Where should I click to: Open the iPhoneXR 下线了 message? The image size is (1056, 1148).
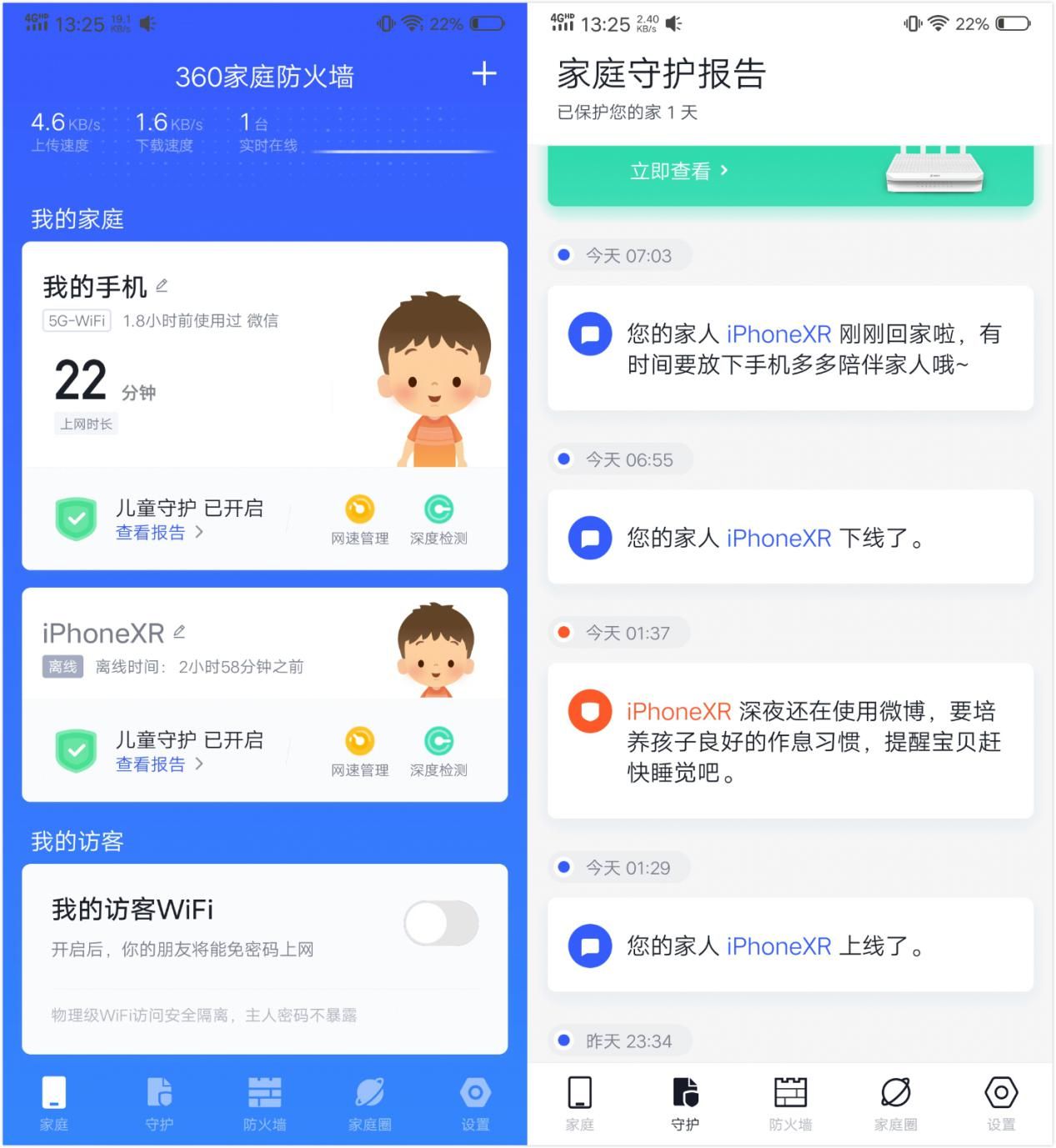click(789, 538)
